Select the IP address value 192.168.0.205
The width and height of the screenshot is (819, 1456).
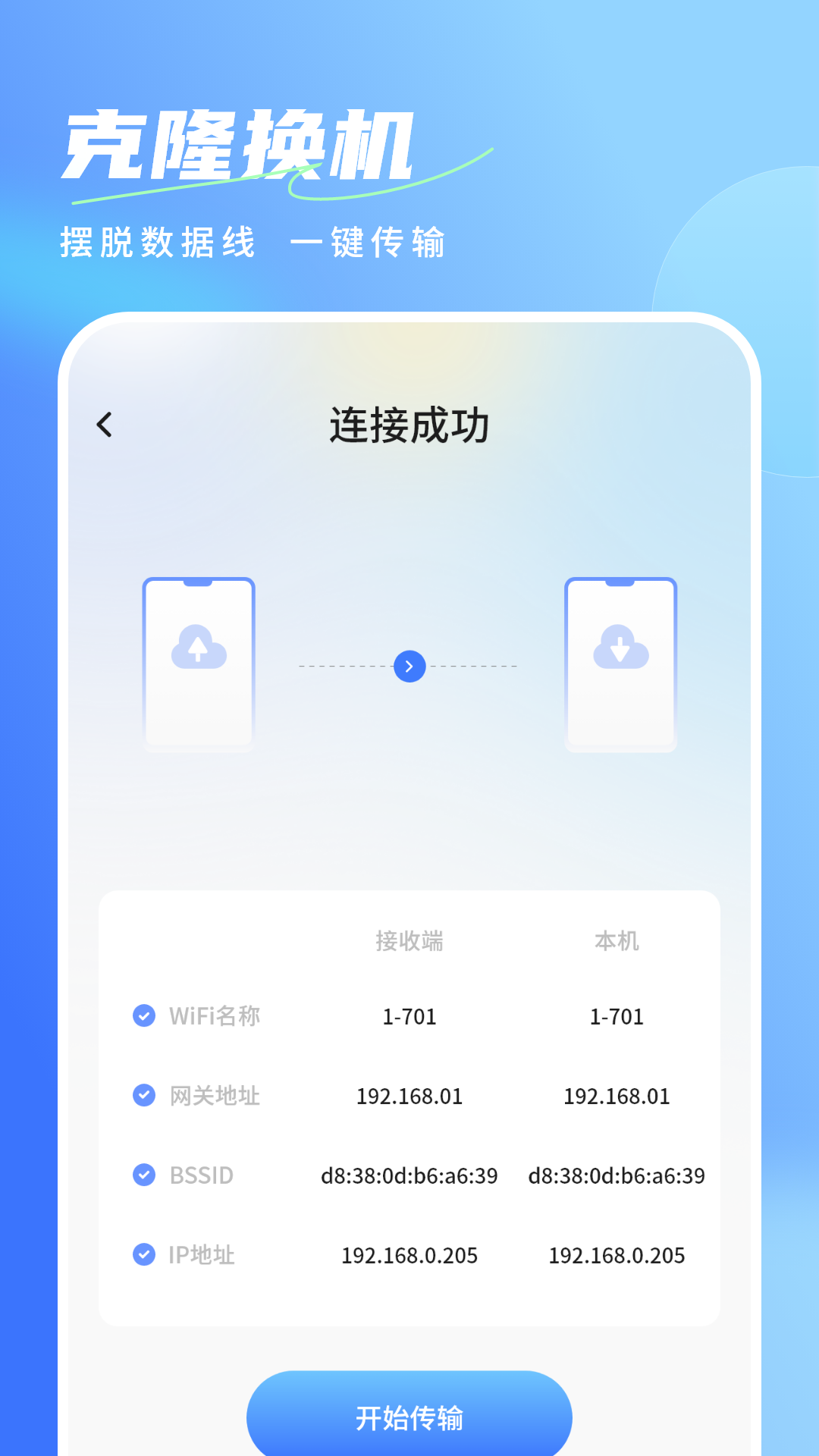pyautogui.click(x=410, y=1255)
